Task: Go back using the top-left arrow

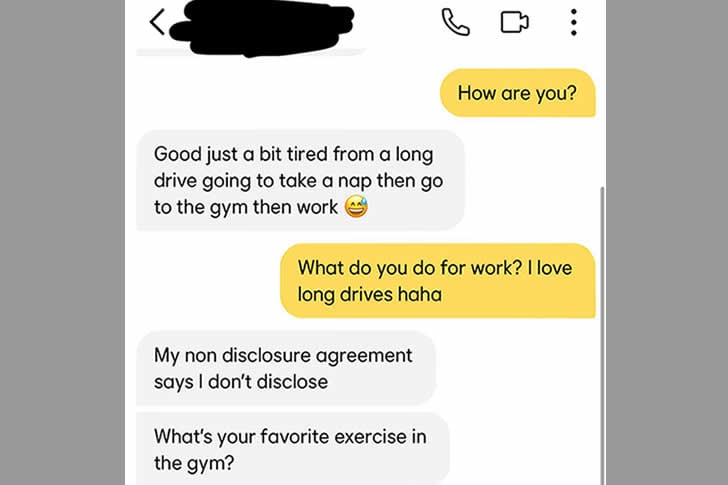Action: click(x=158, y=22)
